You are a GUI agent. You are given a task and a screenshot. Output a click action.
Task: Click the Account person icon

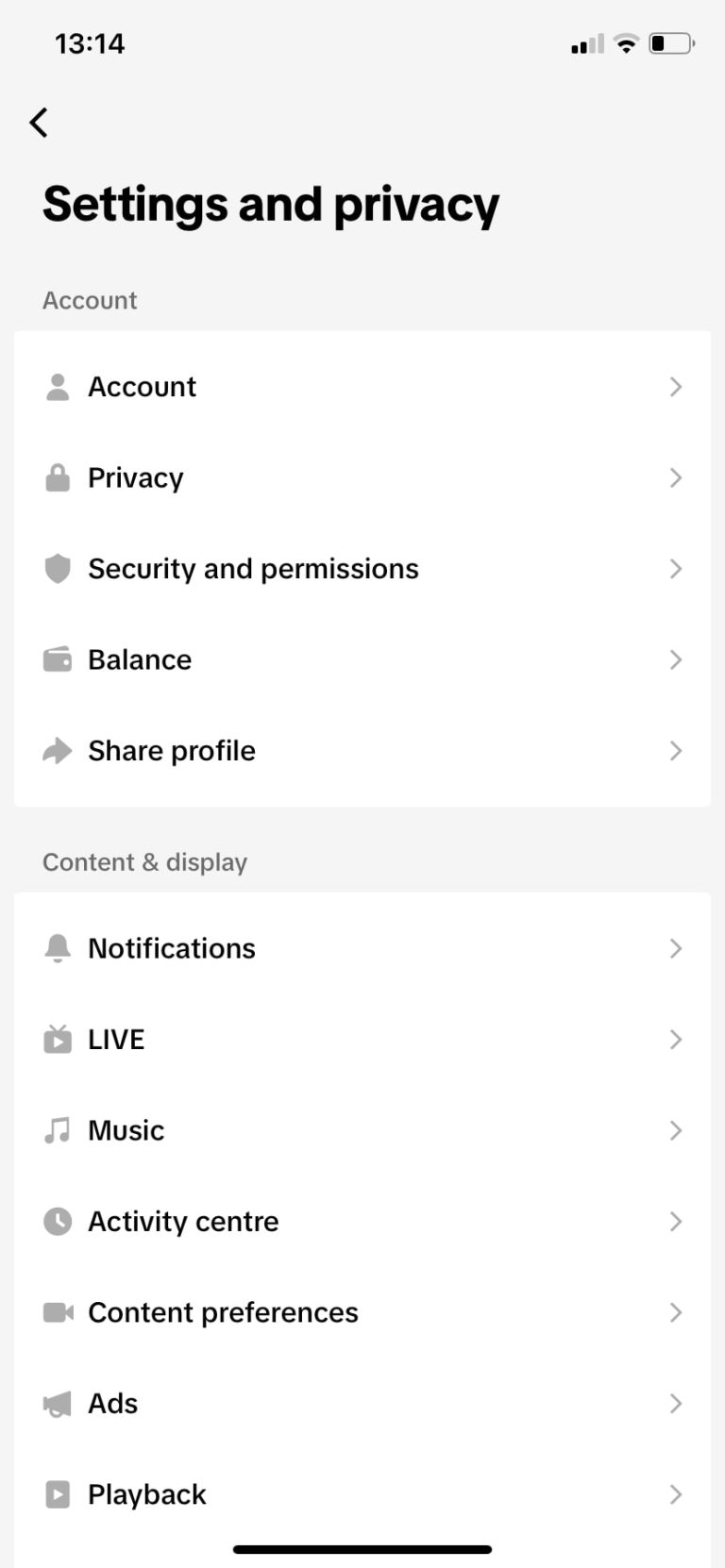pyautogui.click(x=58, y=386)
